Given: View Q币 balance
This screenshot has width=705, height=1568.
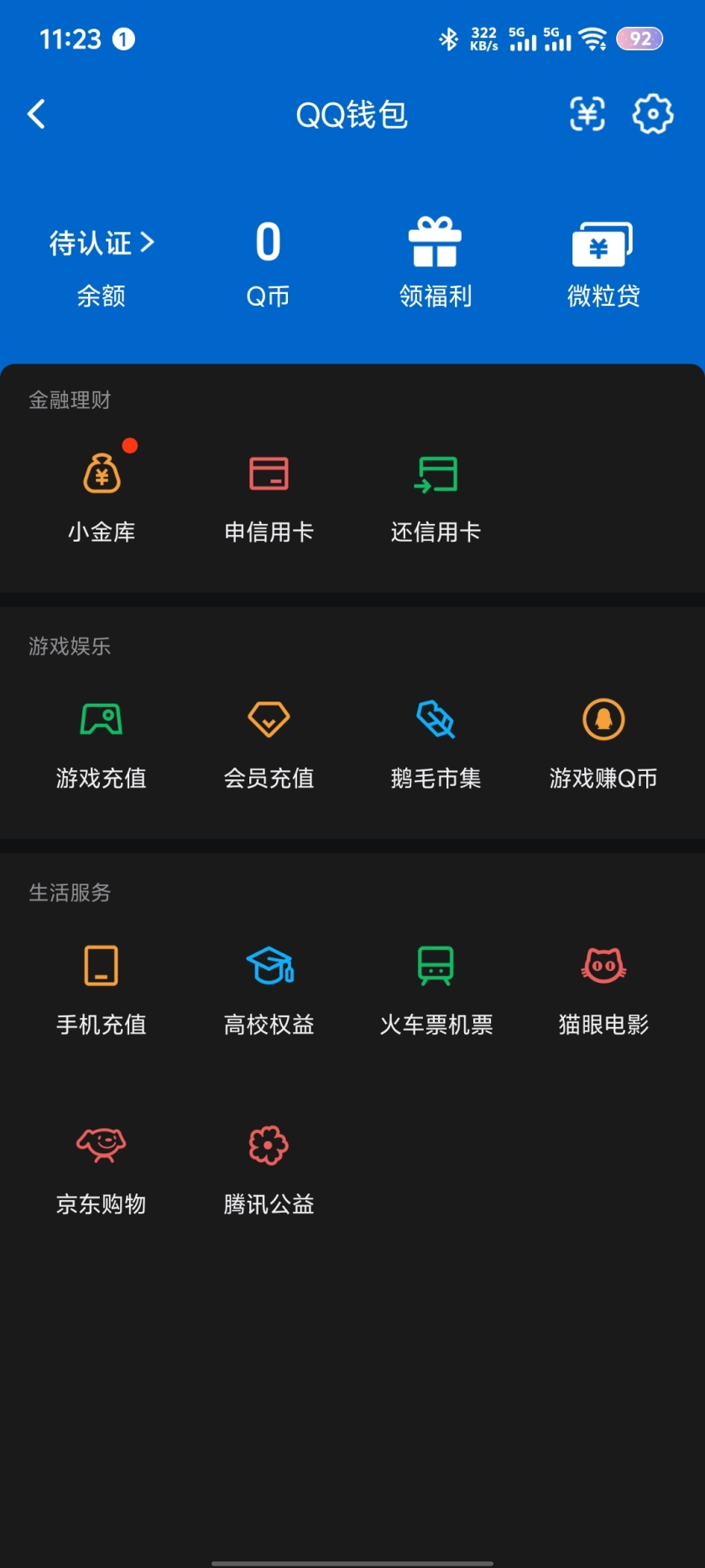Looking at the screenshot, I should pos(268,262).
